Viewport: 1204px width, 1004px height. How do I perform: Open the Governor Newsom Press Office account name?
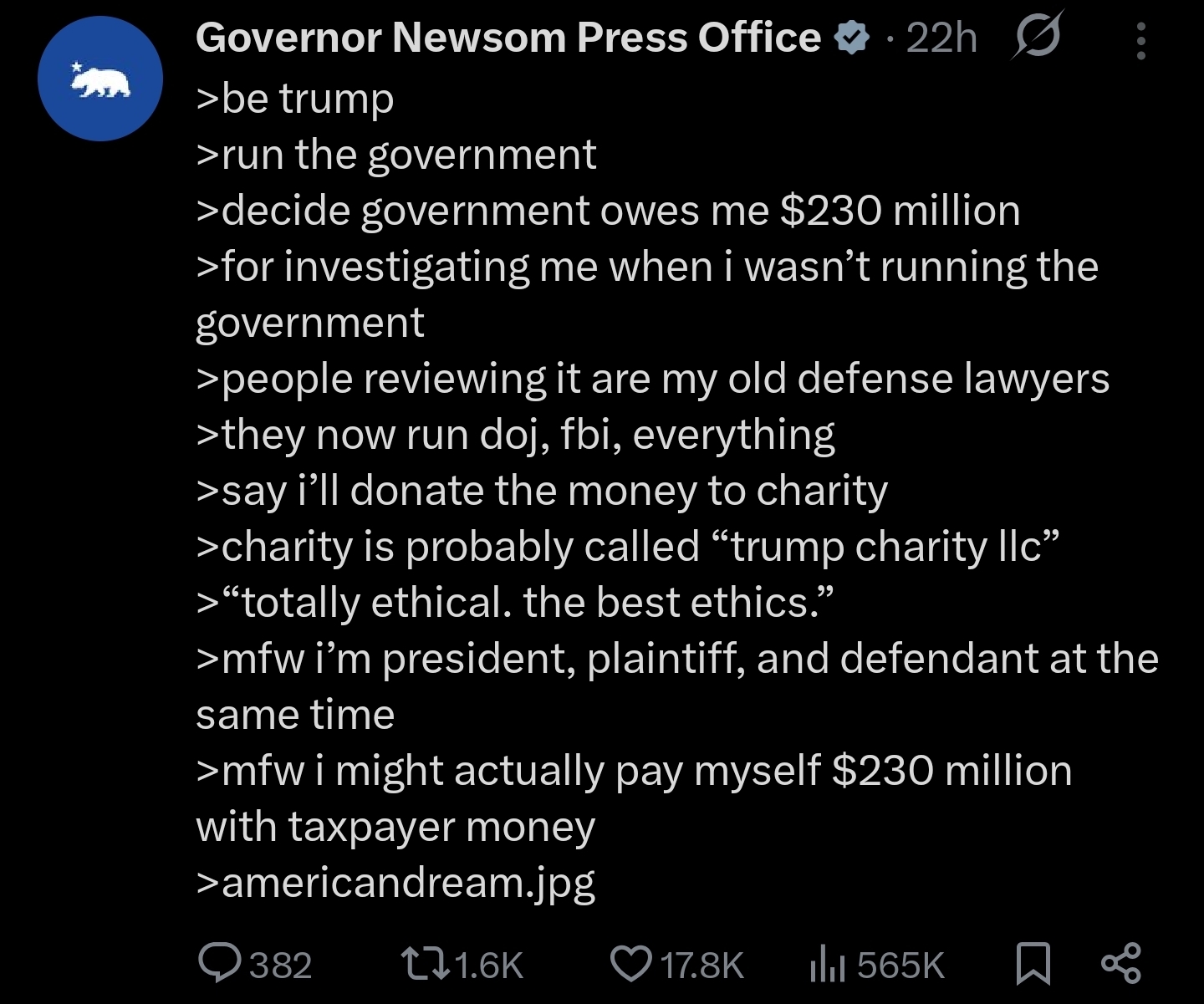[508, 38]
